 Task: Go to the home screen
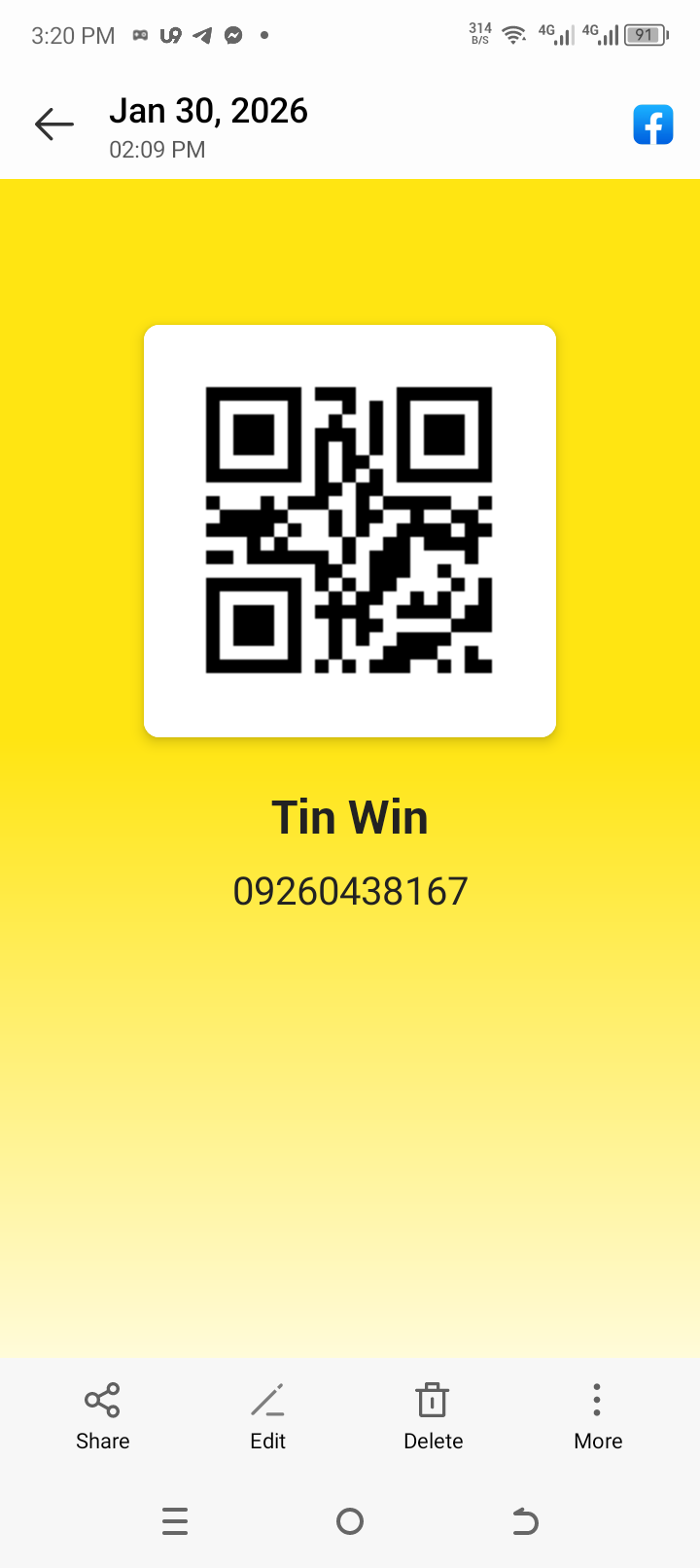tap(350, 1521)
